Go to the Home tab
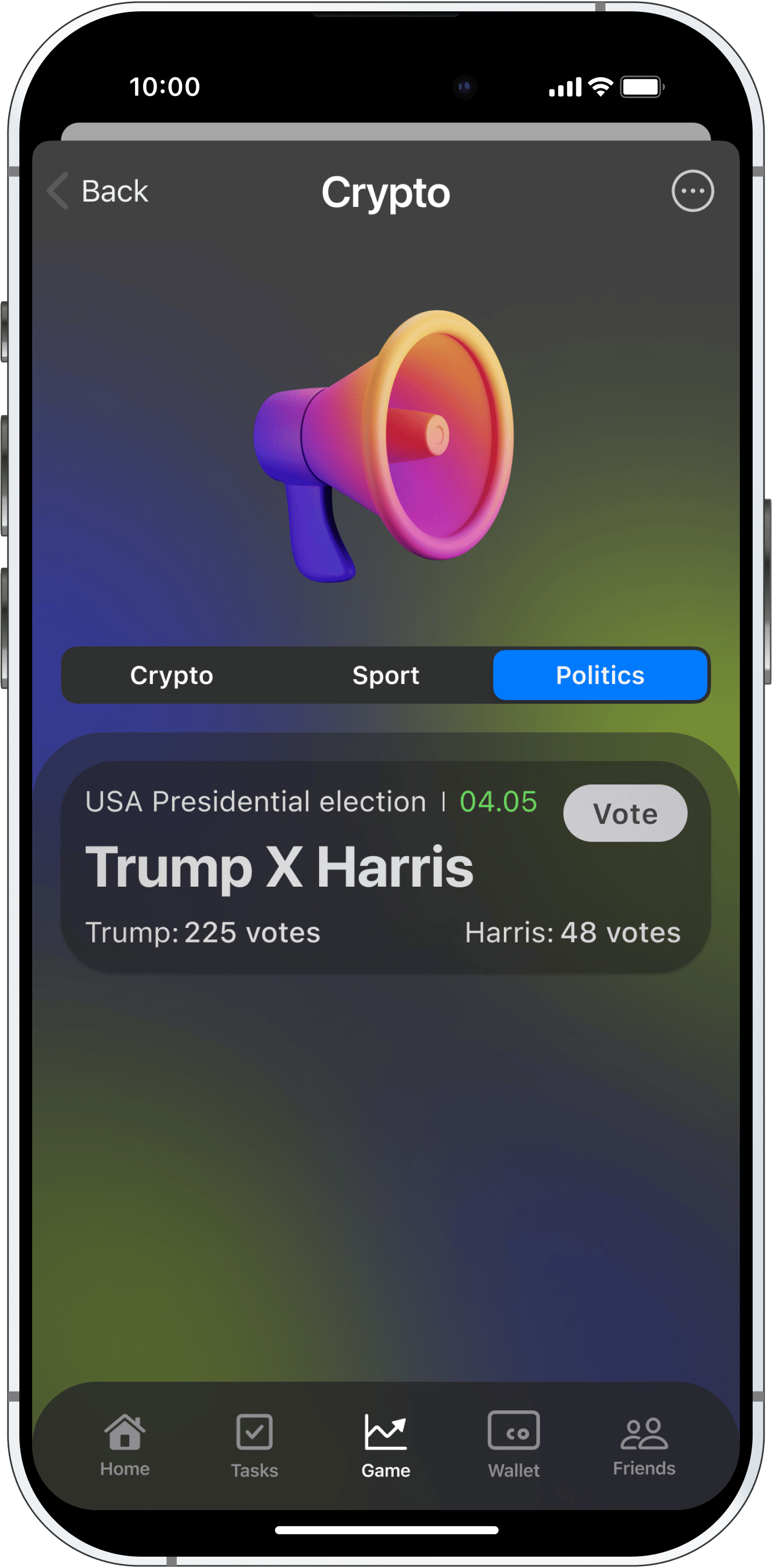 point(125,1444)
